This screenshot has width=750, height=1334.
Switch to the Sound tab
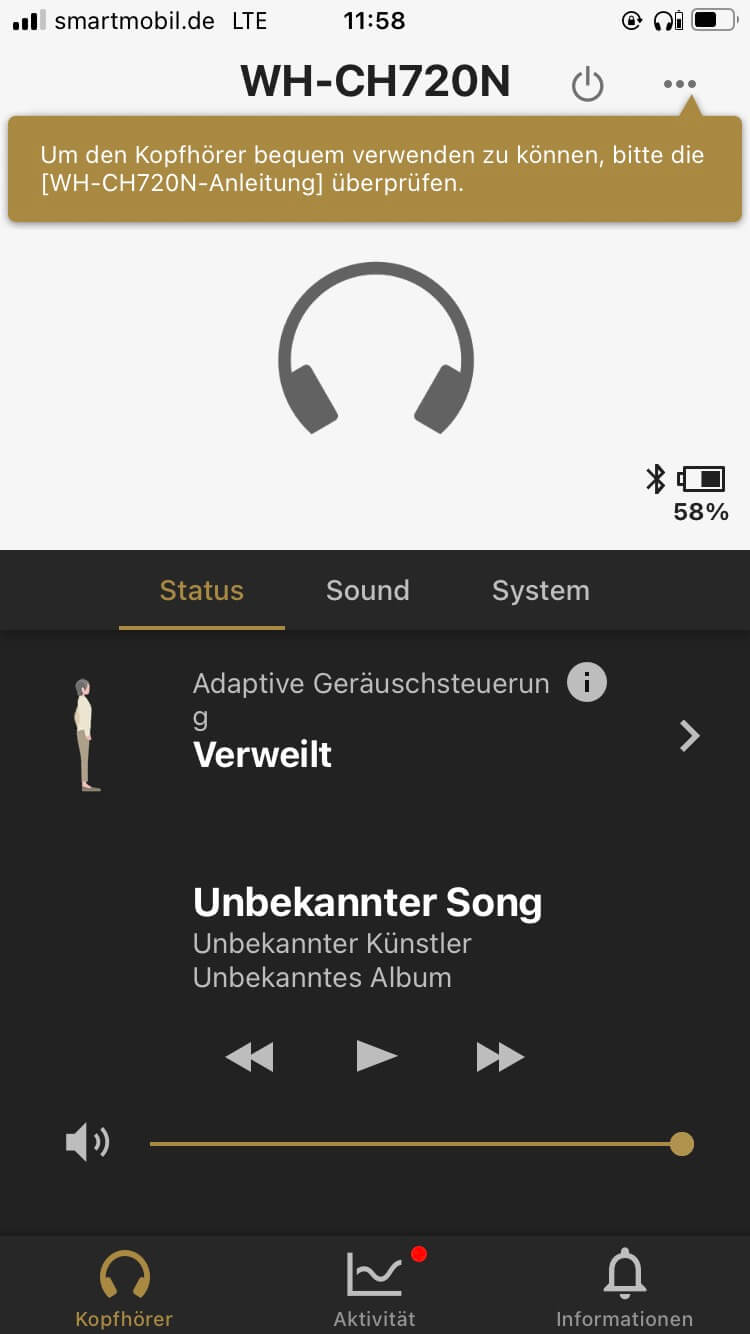coord(367,590)
